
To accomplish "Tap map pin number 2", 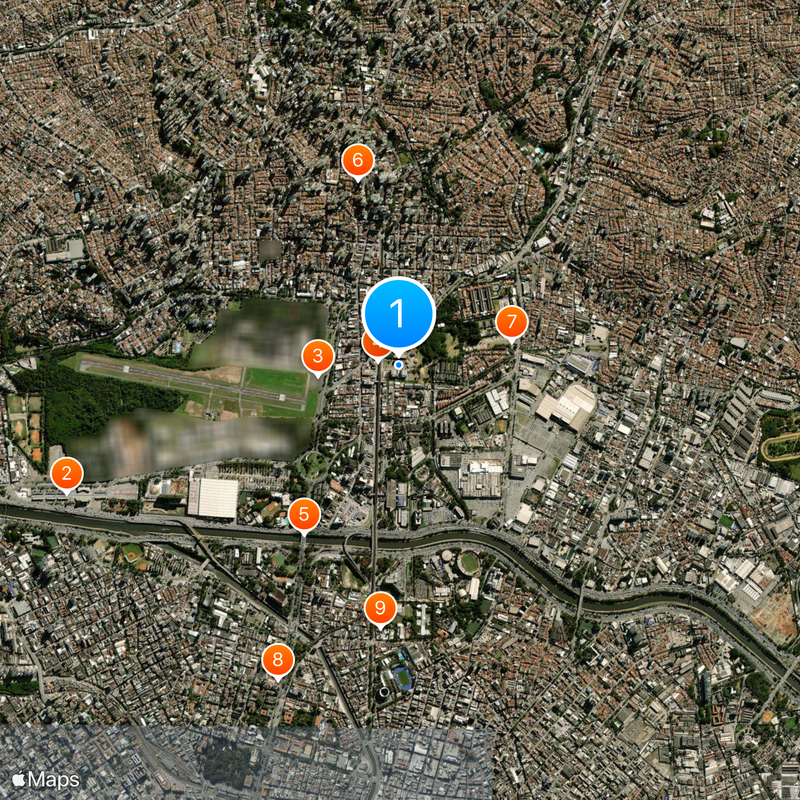I will (x=67, y=473).
